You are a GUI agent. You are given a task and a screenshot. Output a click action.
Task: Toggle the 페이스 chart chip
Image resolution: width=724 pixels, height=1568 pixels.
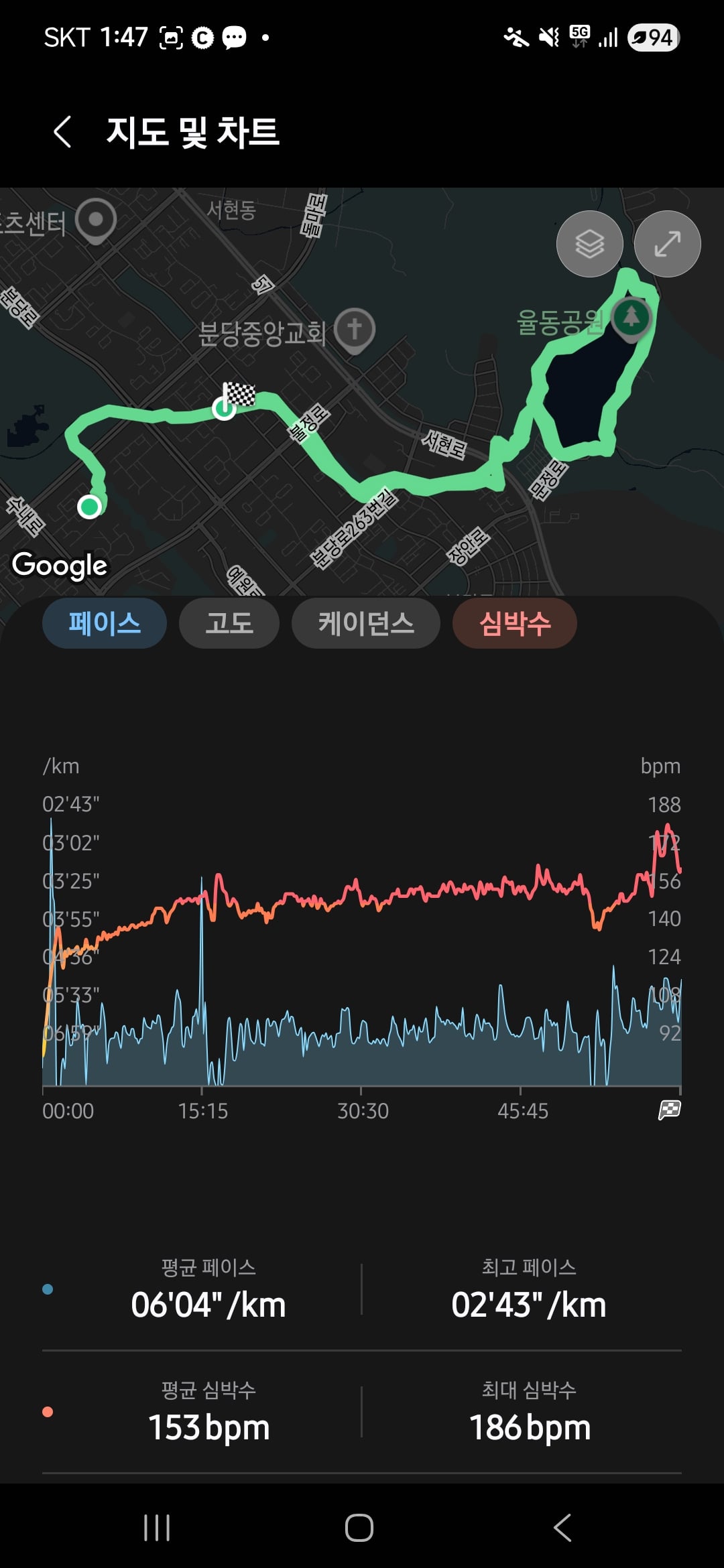pos(105,623)
